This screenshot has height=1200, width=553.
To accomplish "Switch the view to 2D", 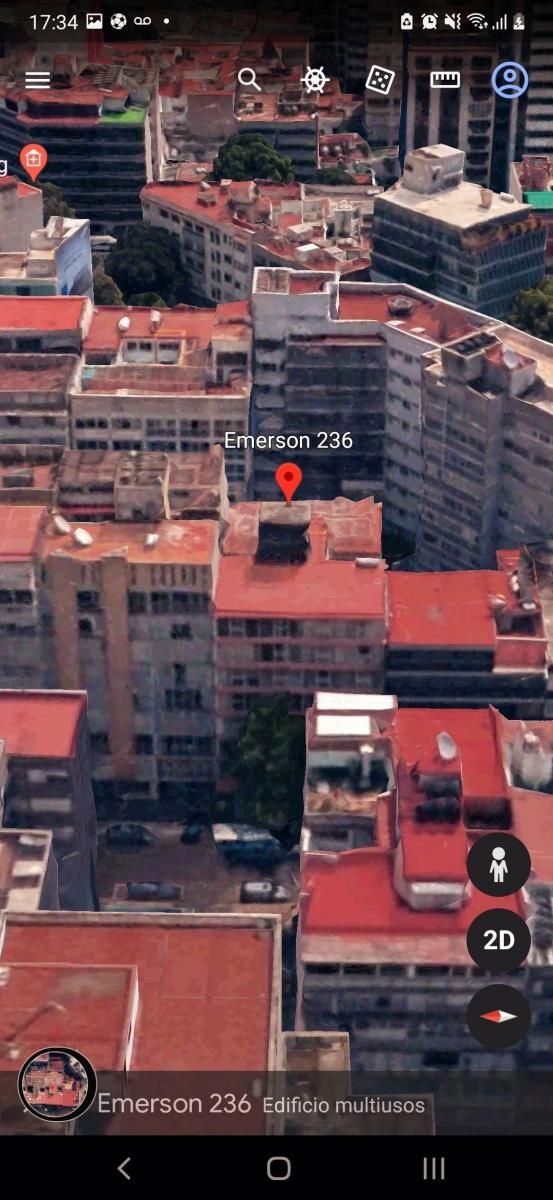I will pos(498,941).
